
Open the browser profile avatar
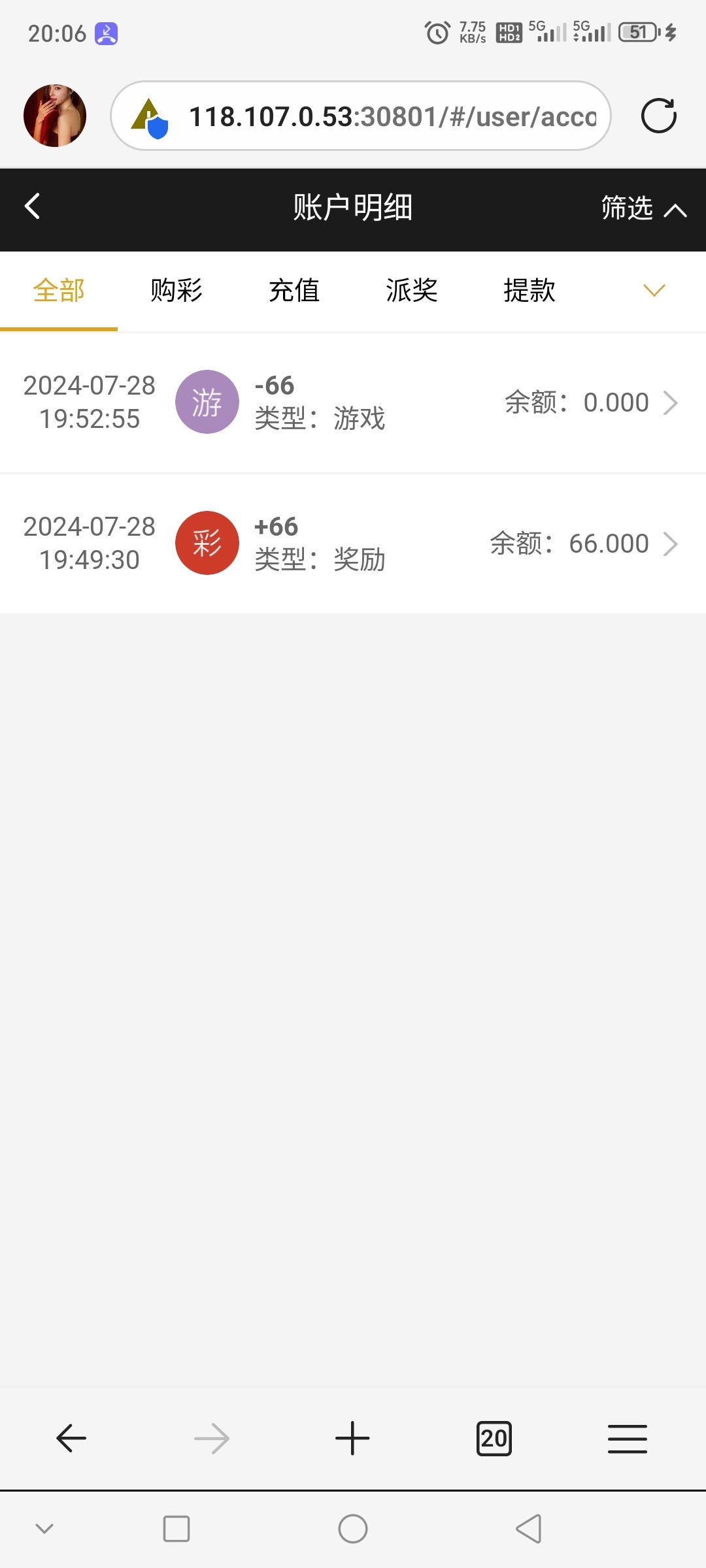[x=55, y=116]
